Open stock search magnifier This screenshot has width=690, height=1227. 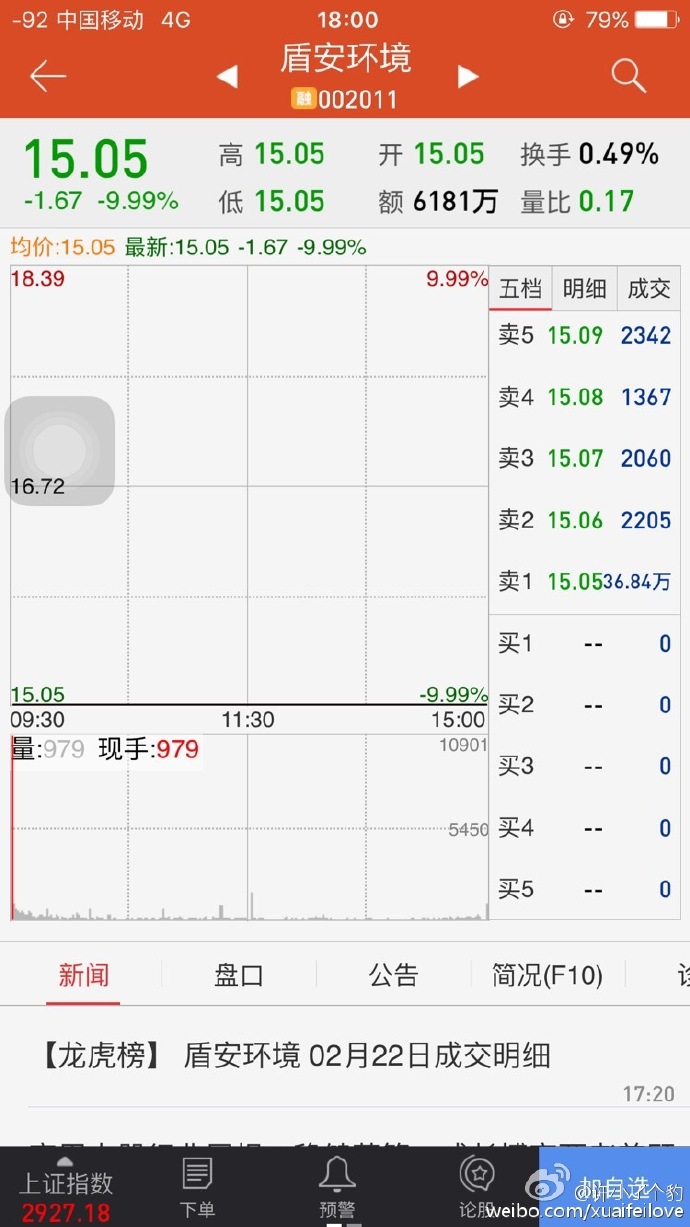[628, 76]
